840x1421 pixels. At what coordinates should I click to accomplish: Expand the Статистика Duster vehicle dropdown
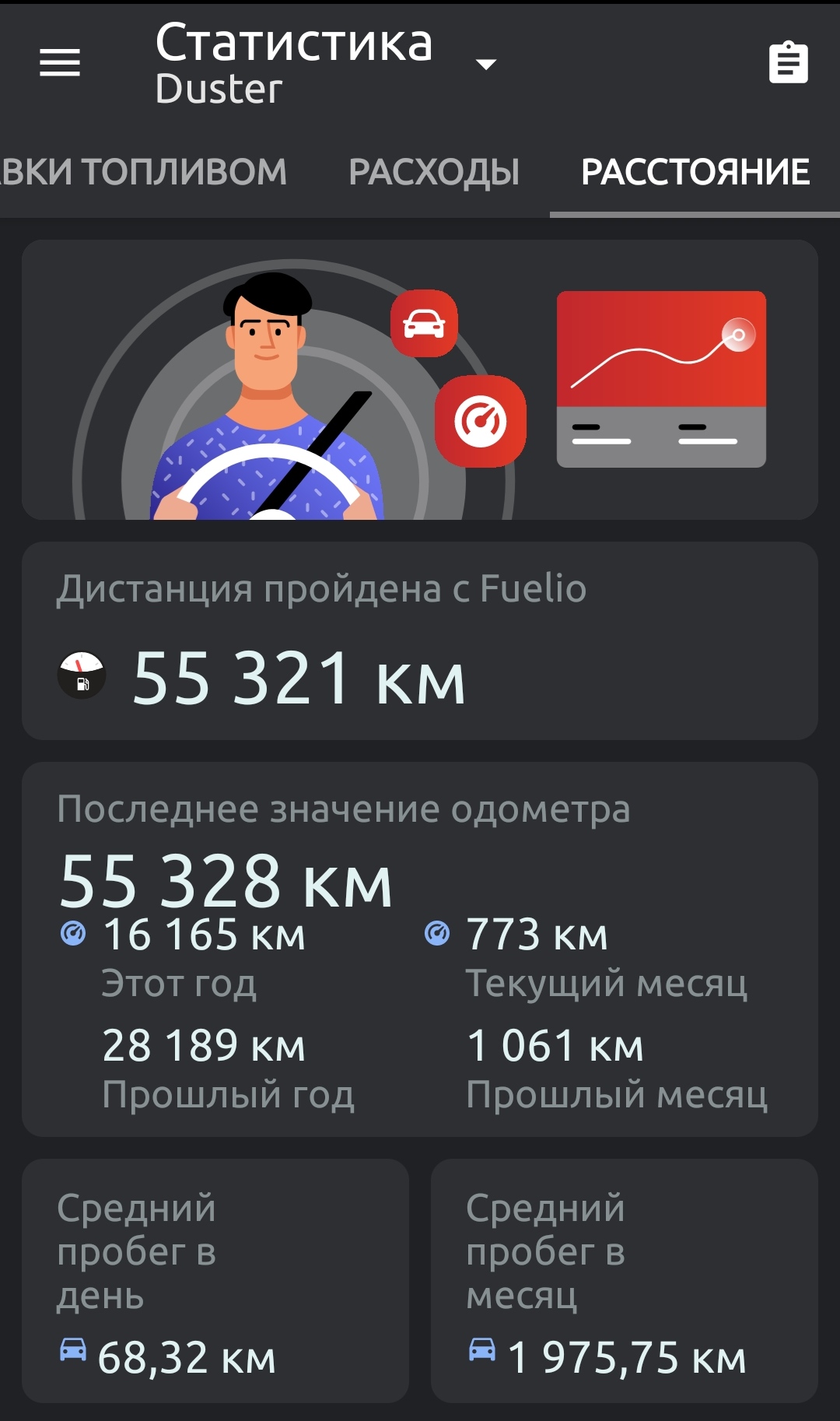[x=485, y=64]
